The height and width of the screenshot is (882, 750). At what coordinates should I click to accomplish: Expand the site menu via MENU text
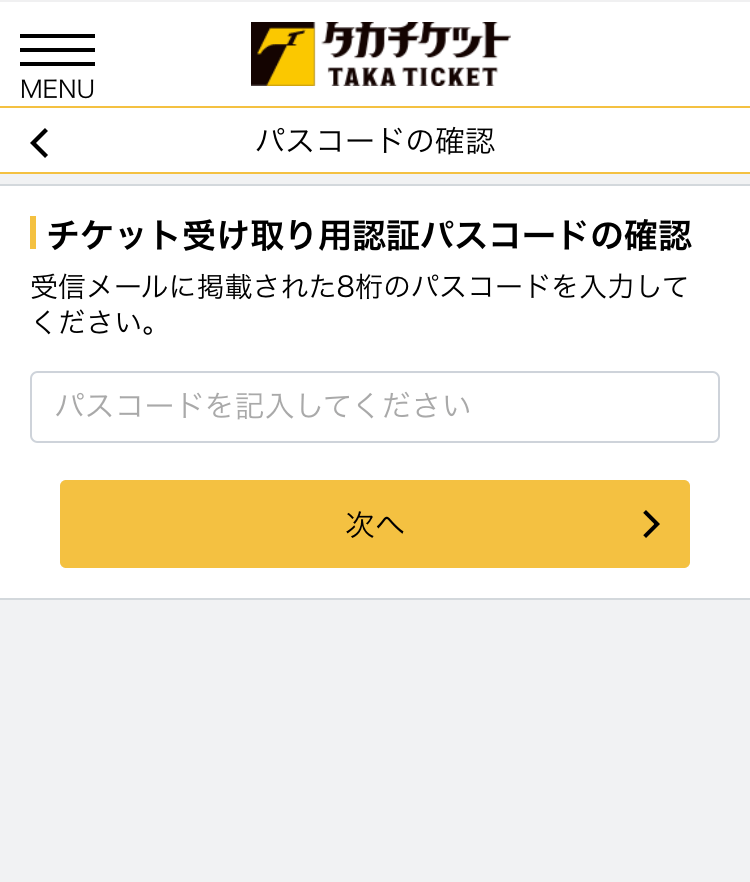pos(56,88)
